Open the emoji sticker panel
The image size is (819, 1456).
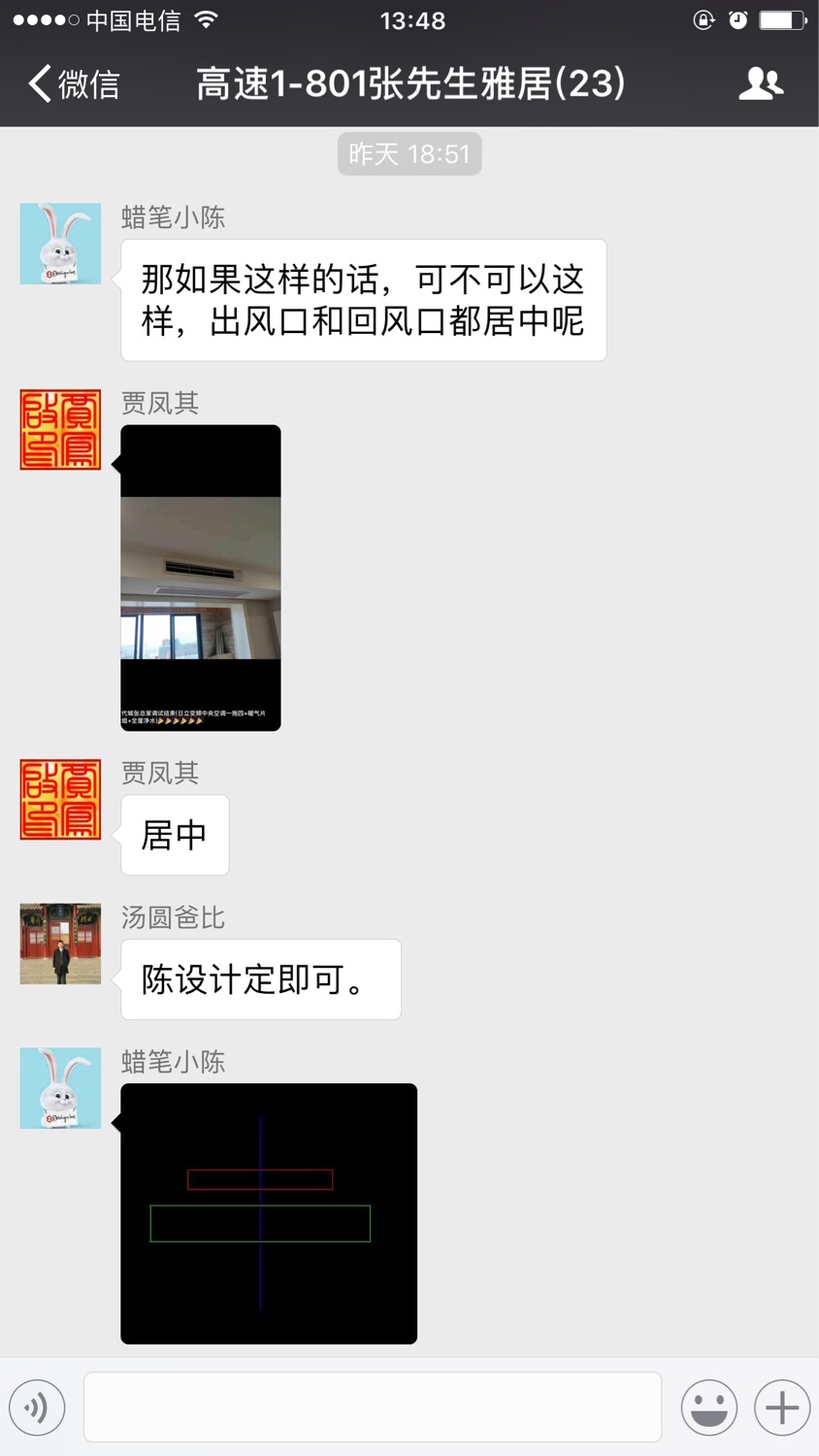(708, 1407)
